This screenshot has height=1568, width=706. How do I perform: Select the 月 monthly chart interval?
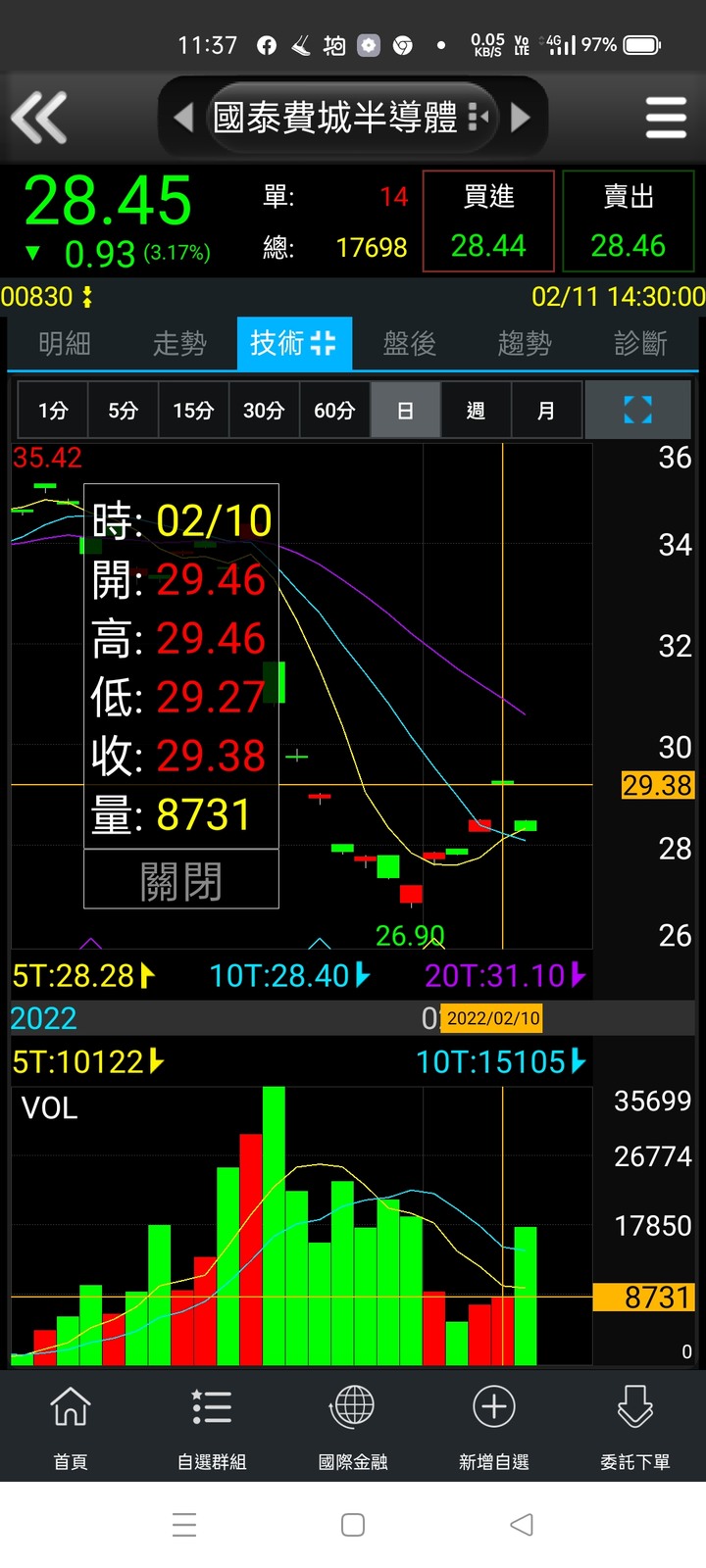coord(546,411)
